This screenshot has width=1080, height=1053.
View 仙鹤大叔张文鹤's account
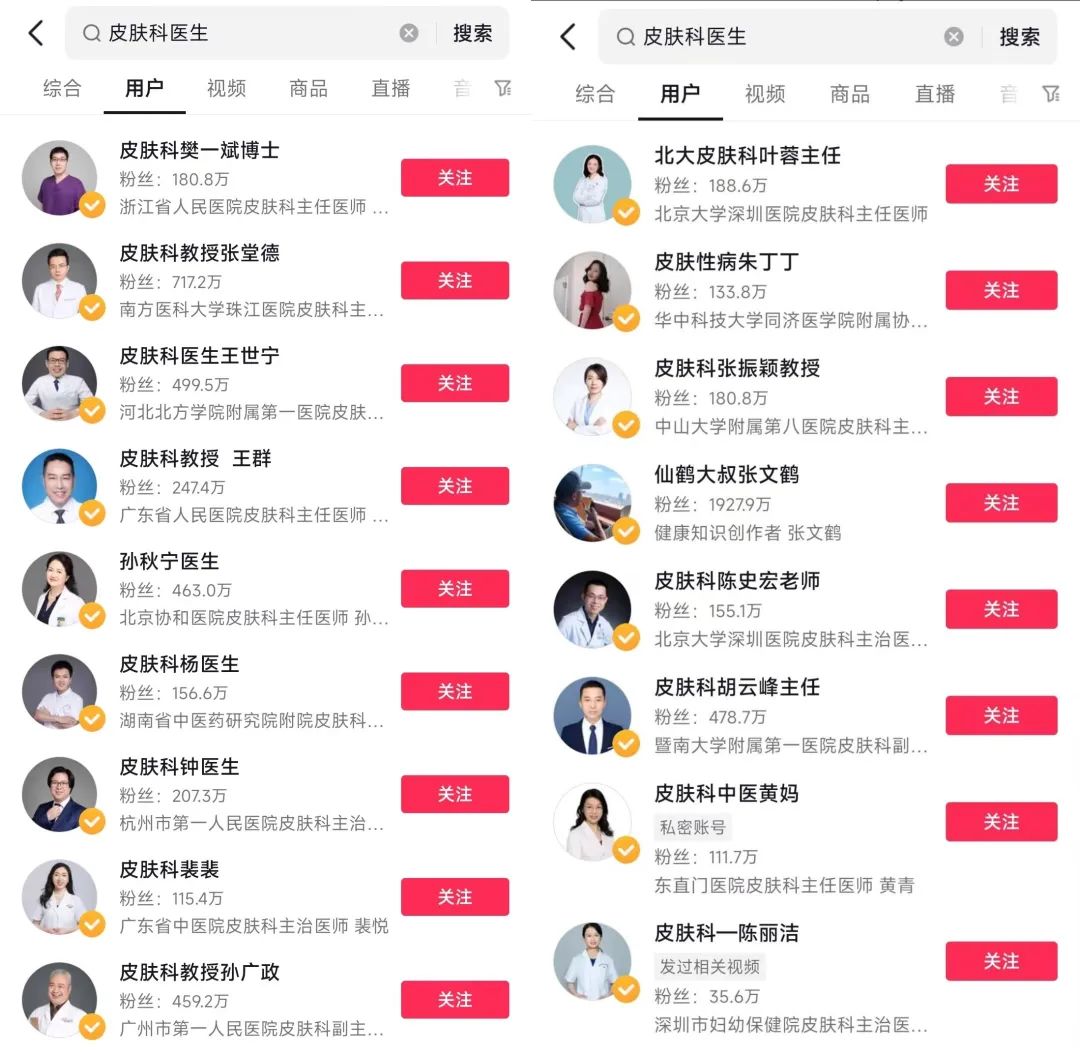tap(727, 475)
